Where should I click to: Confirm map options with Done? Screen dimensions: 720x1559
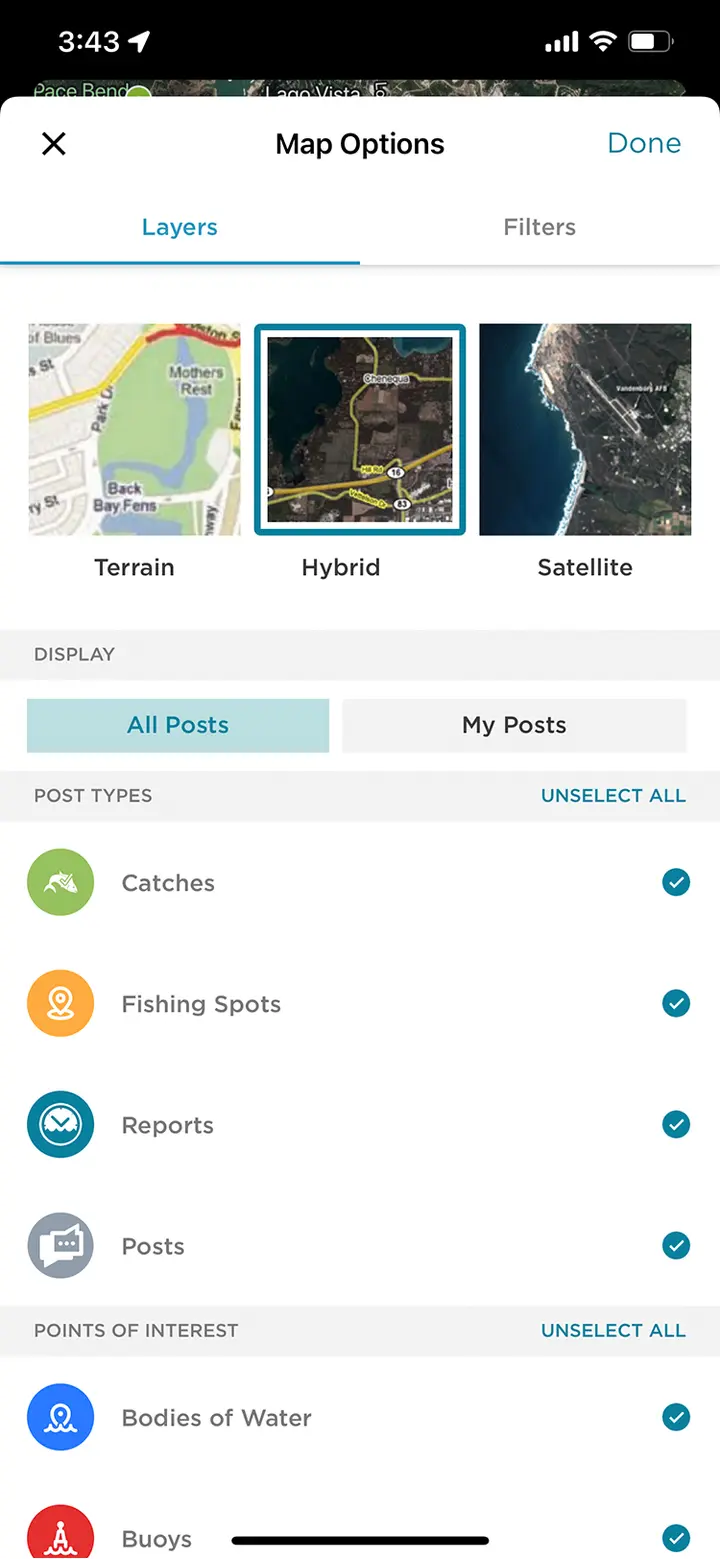coord(644,143)
